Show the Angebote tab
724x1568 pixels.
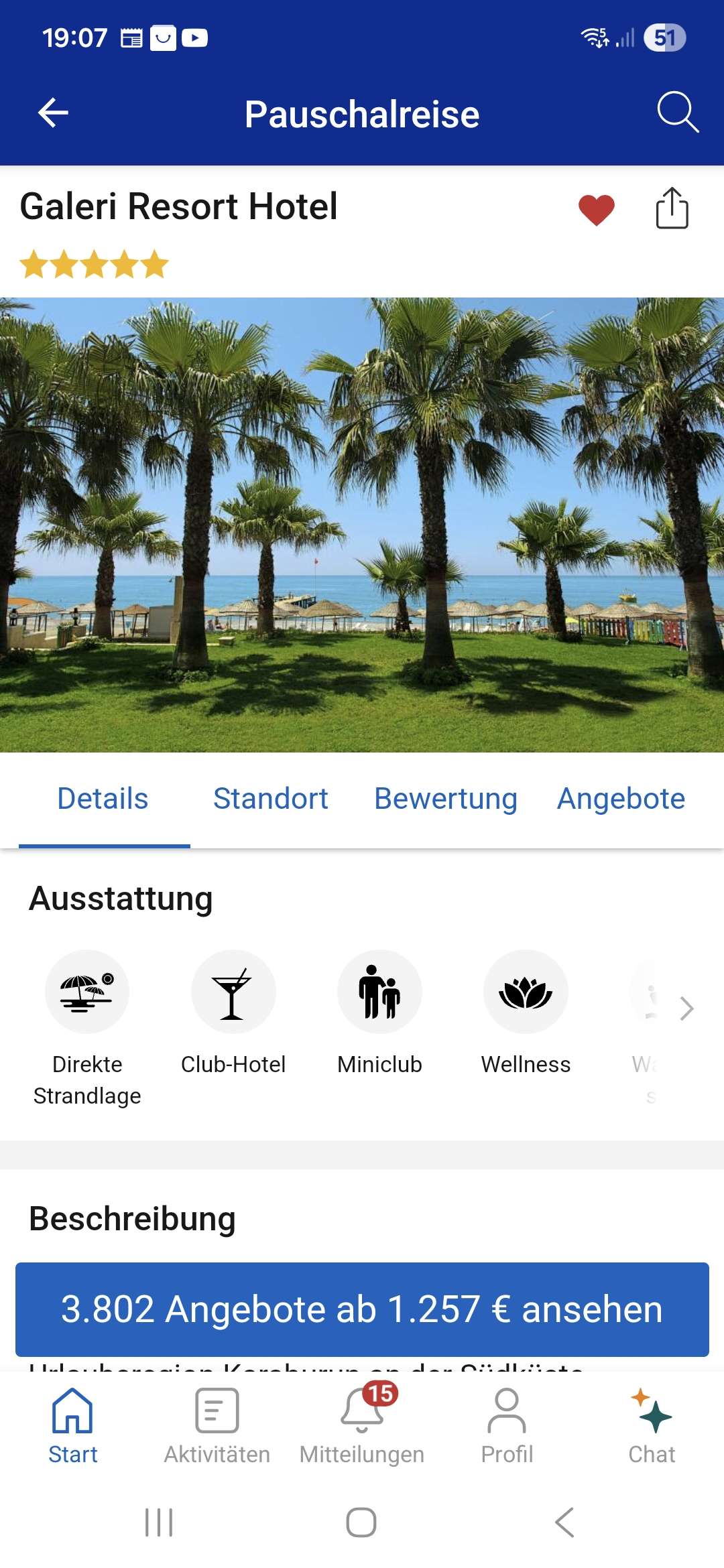pos(621,799)
